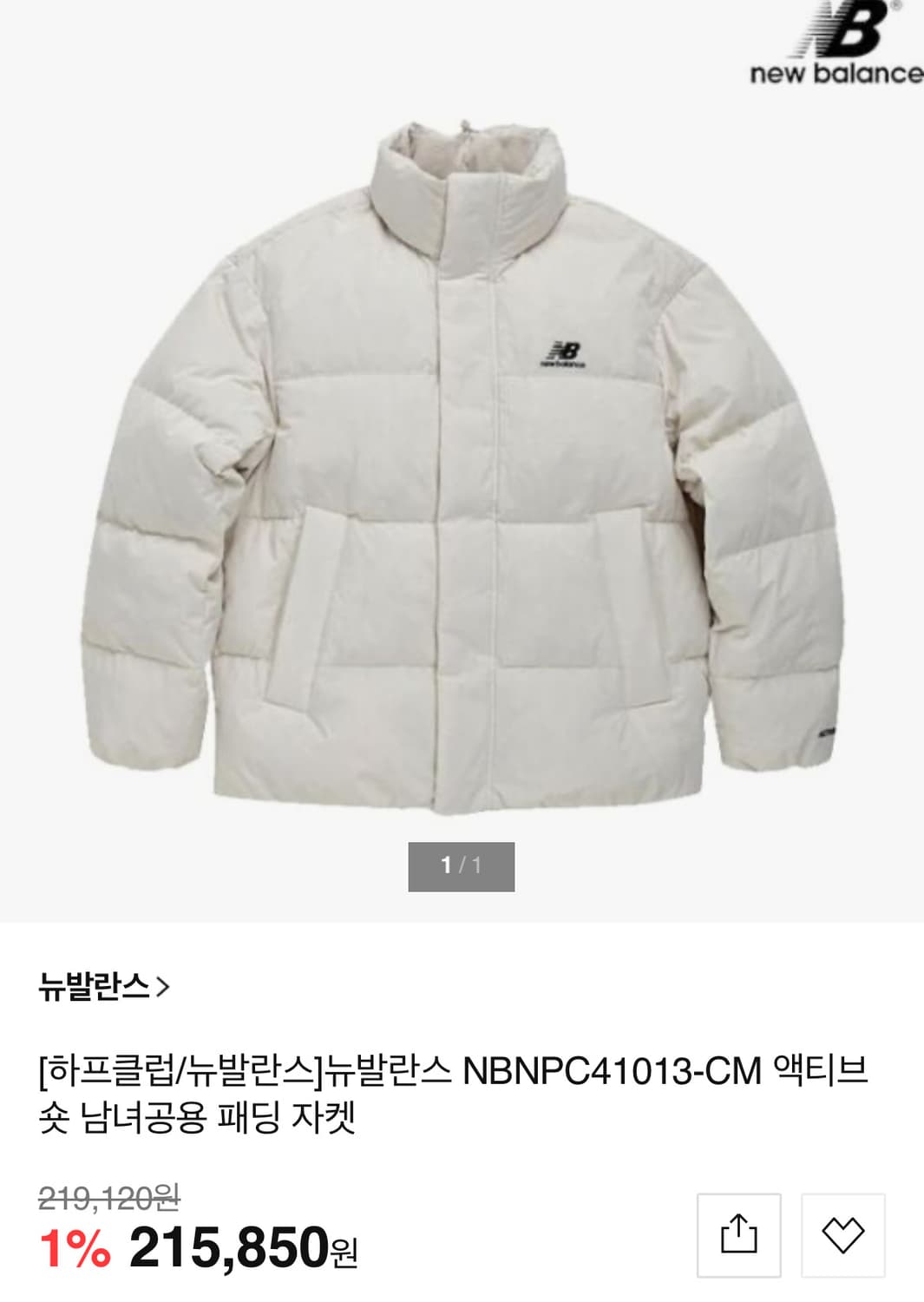The image size is (924, 1302).
Task: Tap the carousel indicator below the product image
Action: pos(462,865)
